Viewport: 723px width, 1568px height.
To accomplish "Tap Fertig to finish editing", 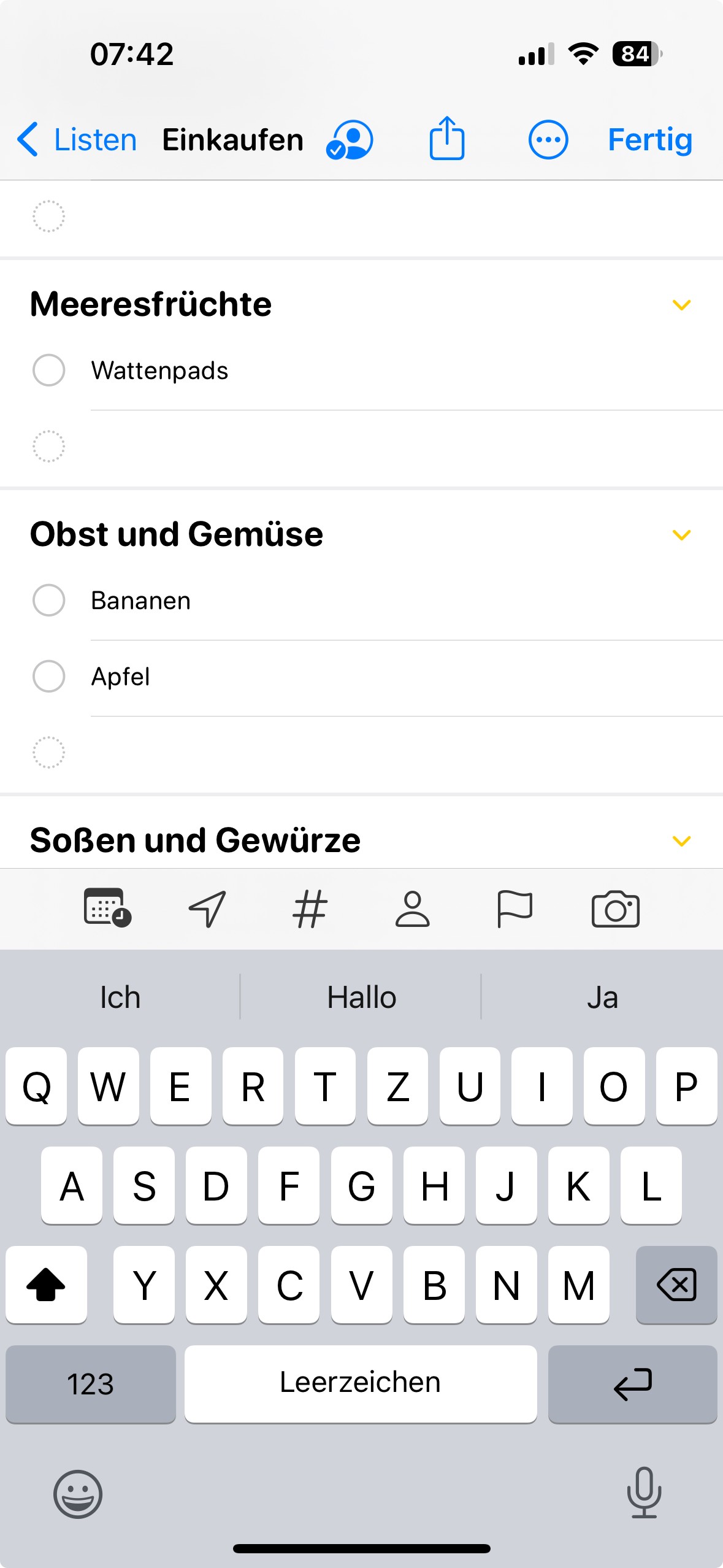I will click(x=650, y=140).
